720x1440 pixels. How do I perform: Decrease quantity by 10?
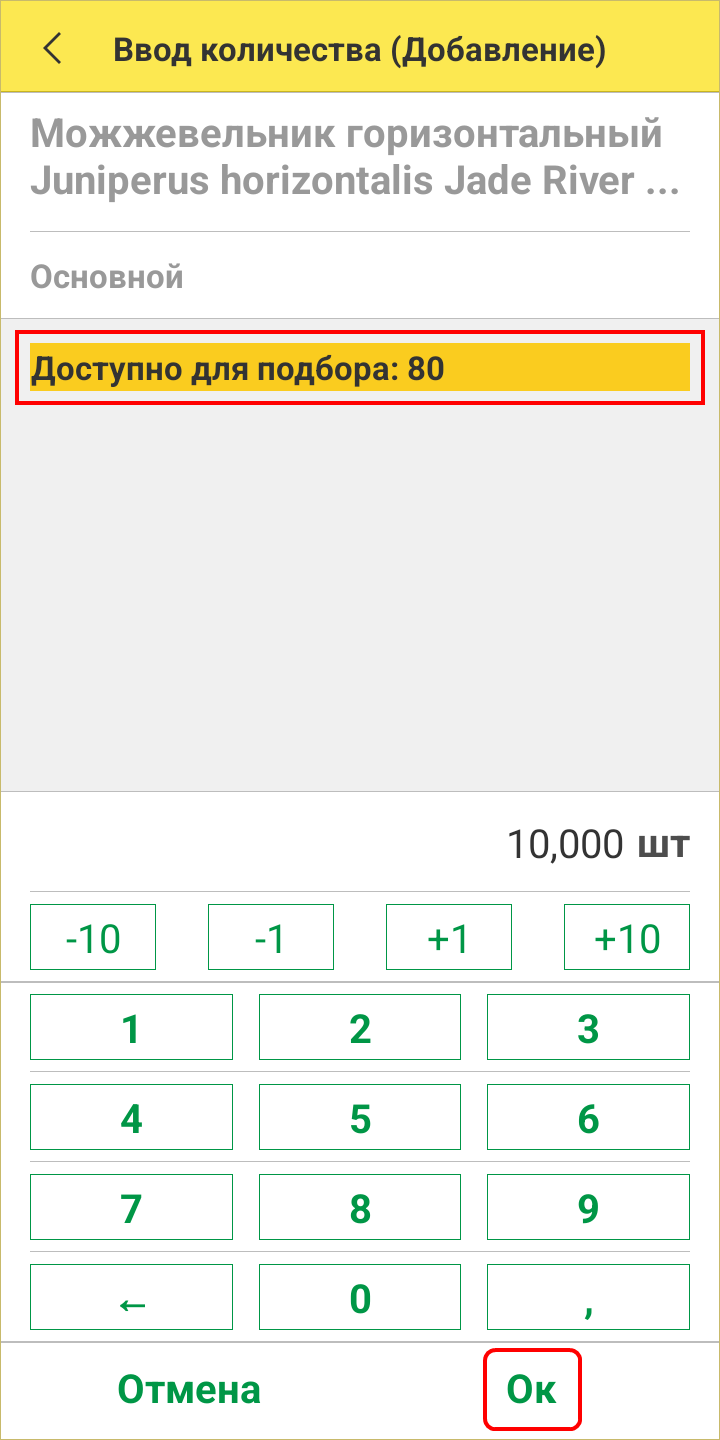(93, 937)
